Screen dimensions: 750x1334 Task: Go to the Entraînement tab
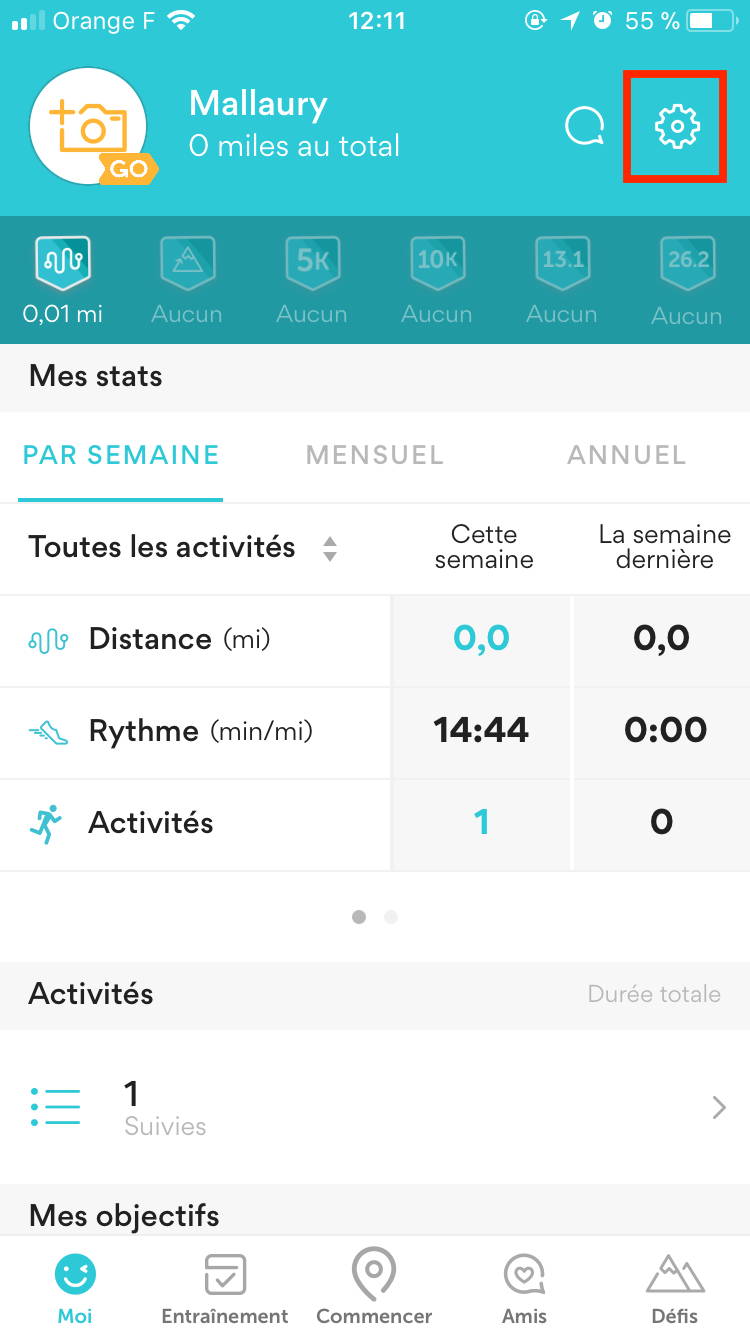[x=225, y=1288]
